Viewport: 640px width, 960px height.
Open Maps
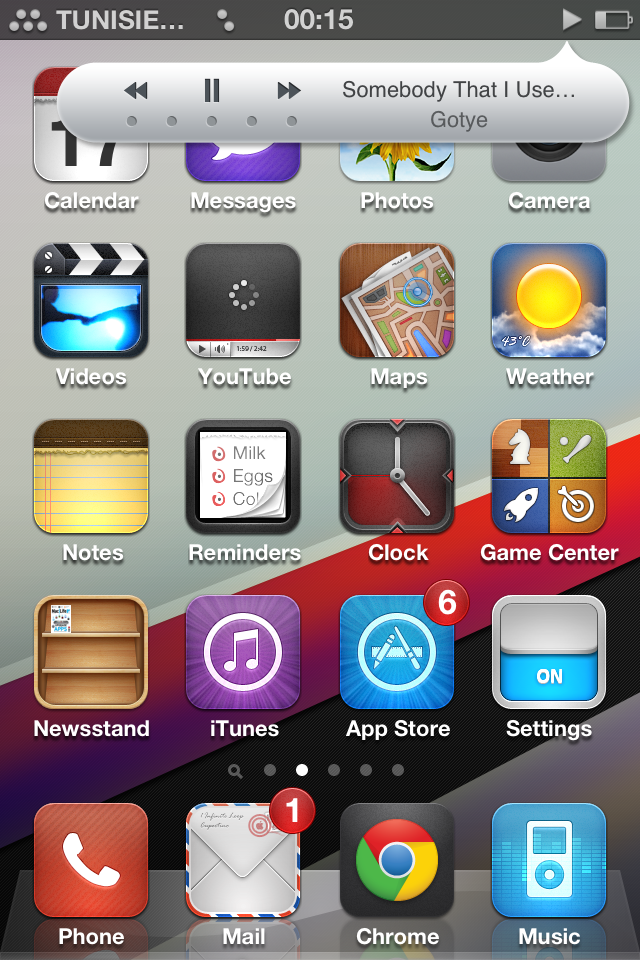pyautogui.click(x=397, y=301)
